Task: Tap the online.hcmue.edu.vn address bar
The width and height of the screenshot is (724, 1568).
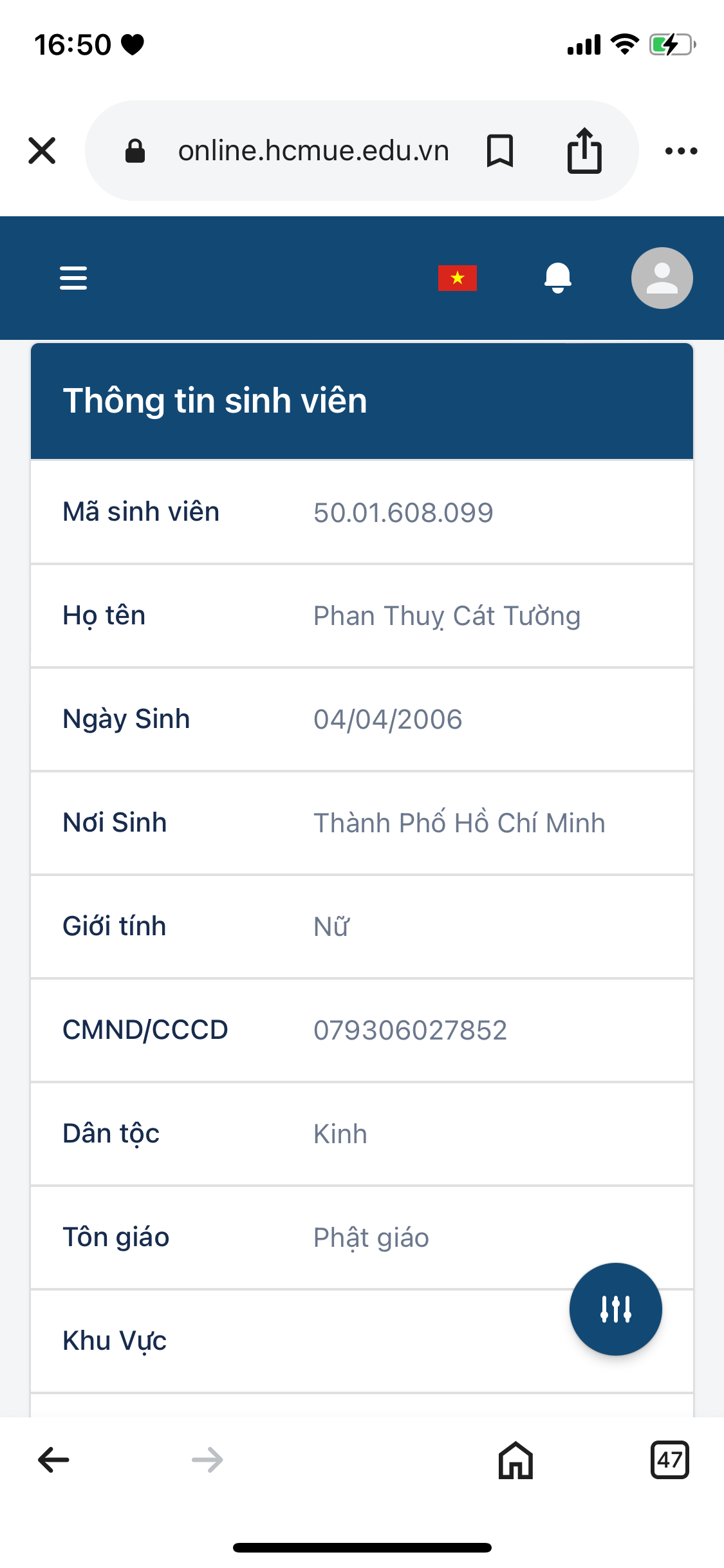Action: click(x=313, y=151)
